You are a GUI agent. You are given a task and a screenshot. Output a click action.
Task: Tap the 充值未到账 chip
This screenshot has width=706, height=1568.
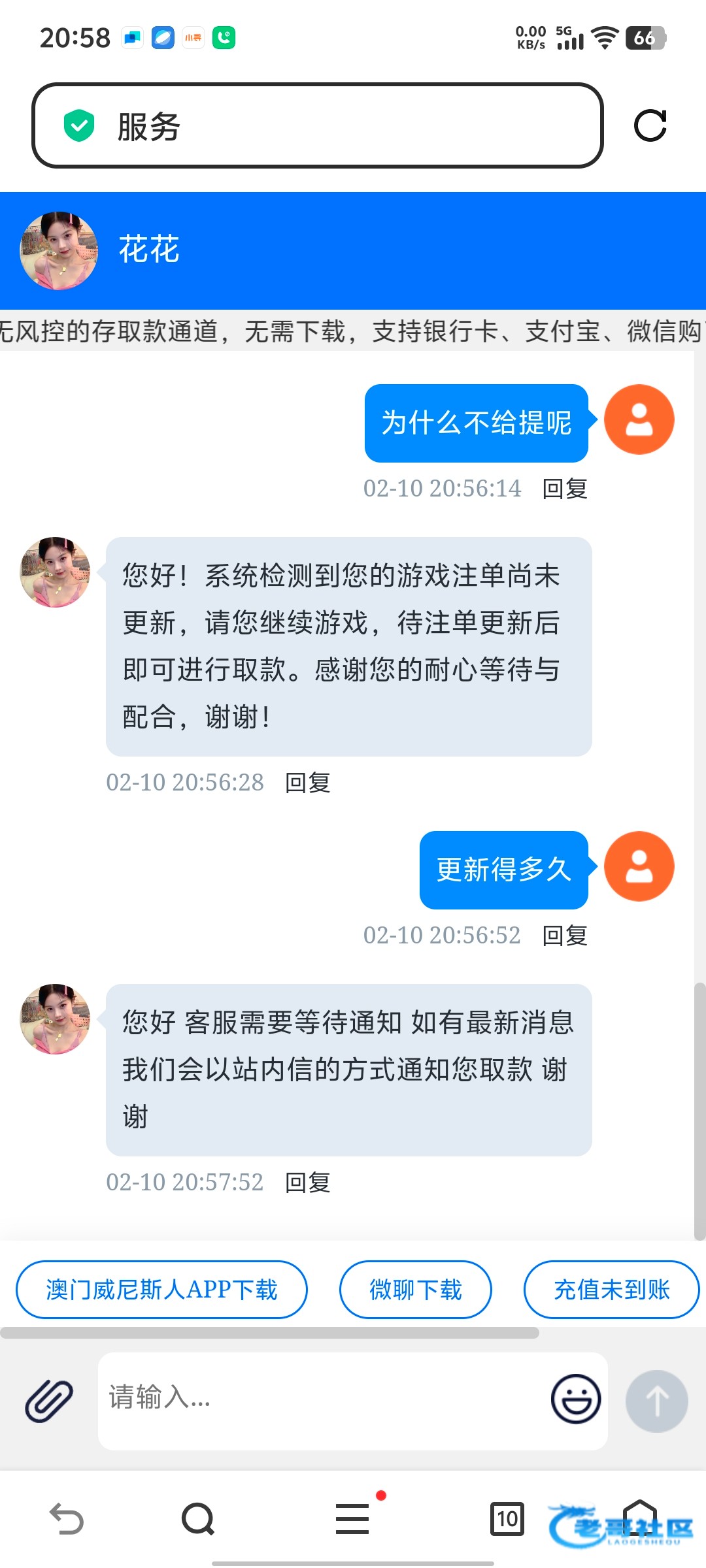coord(611,1290)
